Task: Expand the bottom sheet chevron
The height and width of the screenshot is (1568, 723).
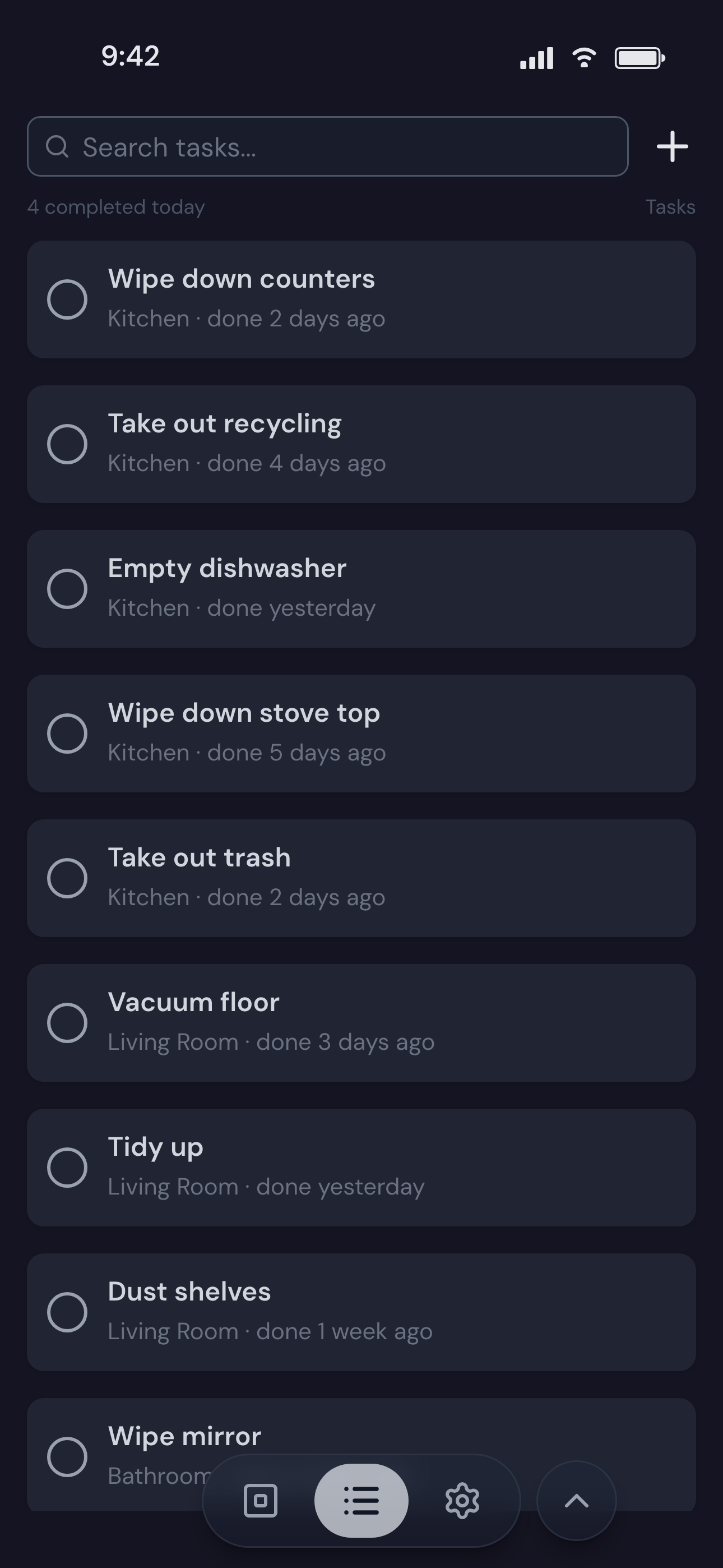Action: tap(576, 1501)
